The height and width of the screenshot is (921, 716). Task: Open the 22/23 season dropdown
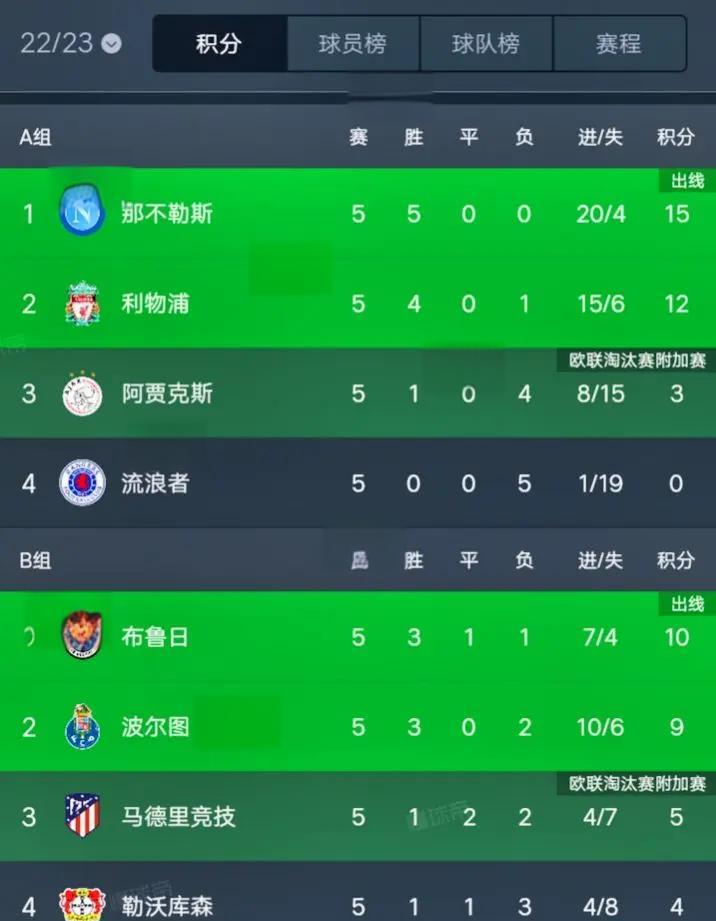pos(70,43)
